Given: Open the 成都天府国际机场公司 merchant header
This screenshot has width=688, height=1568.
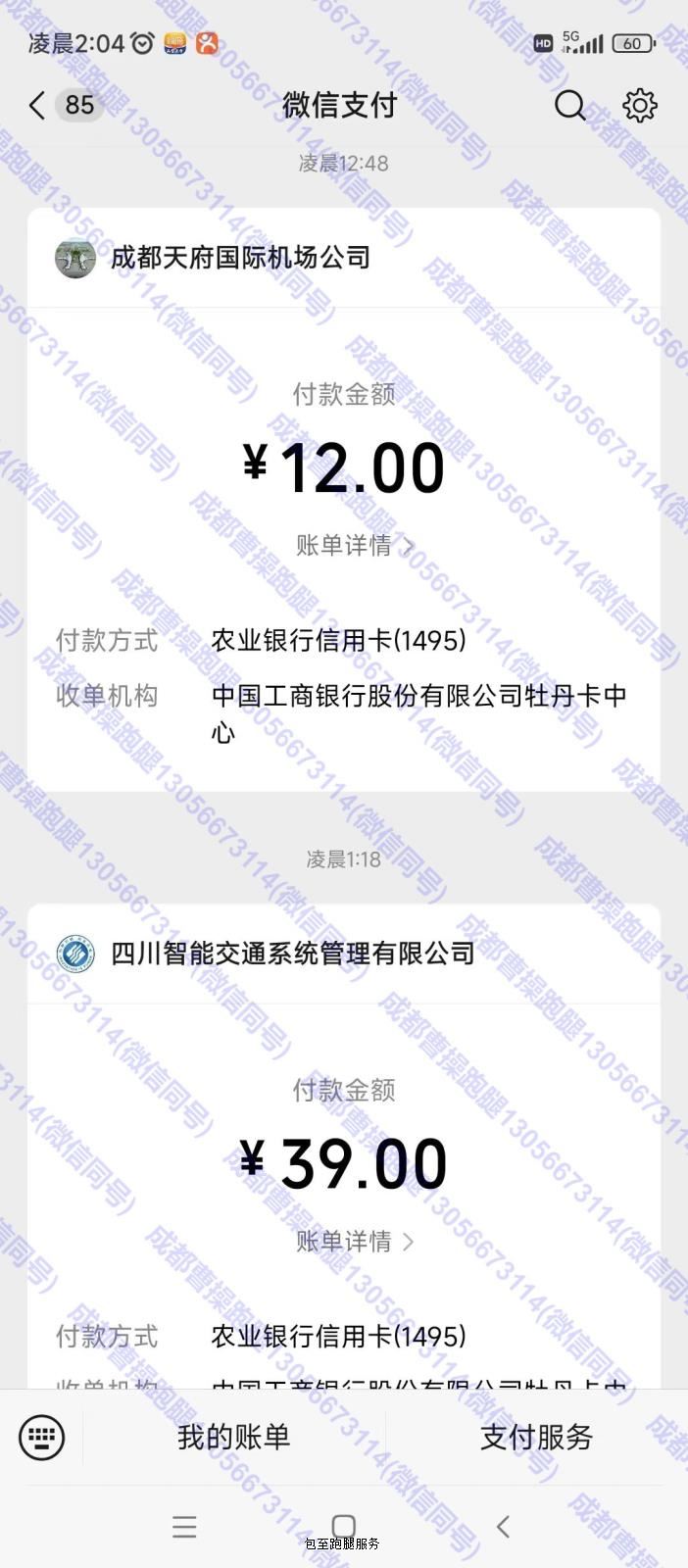Looking at the screenshot, I should [x=344, y=258].
